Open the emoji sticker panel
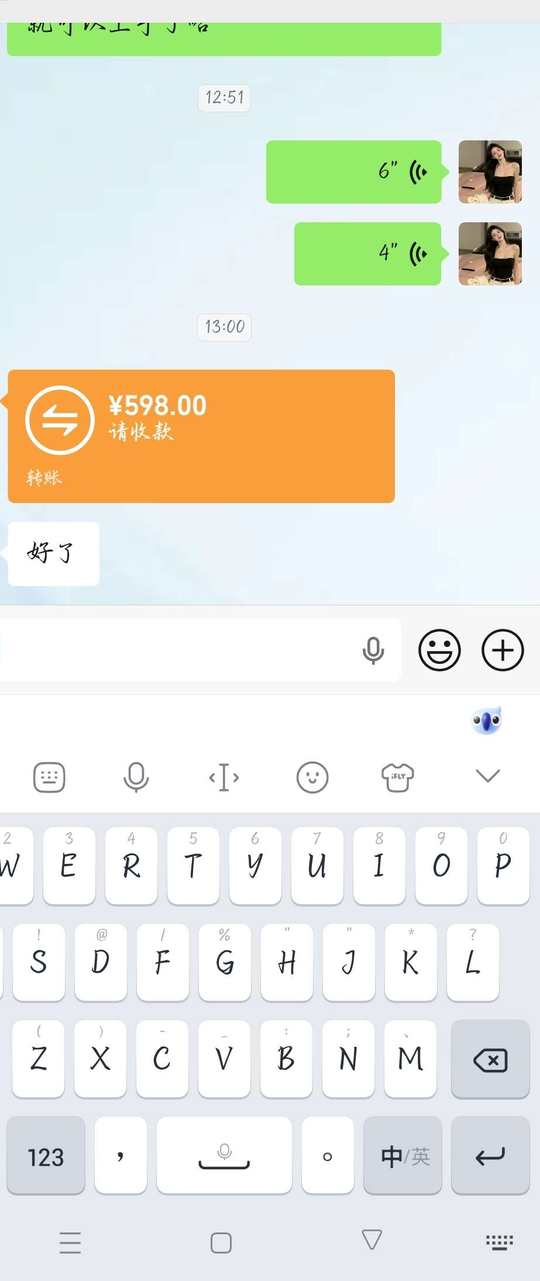Viewport: 540px width, 1281px height. [x=439, y=650]
